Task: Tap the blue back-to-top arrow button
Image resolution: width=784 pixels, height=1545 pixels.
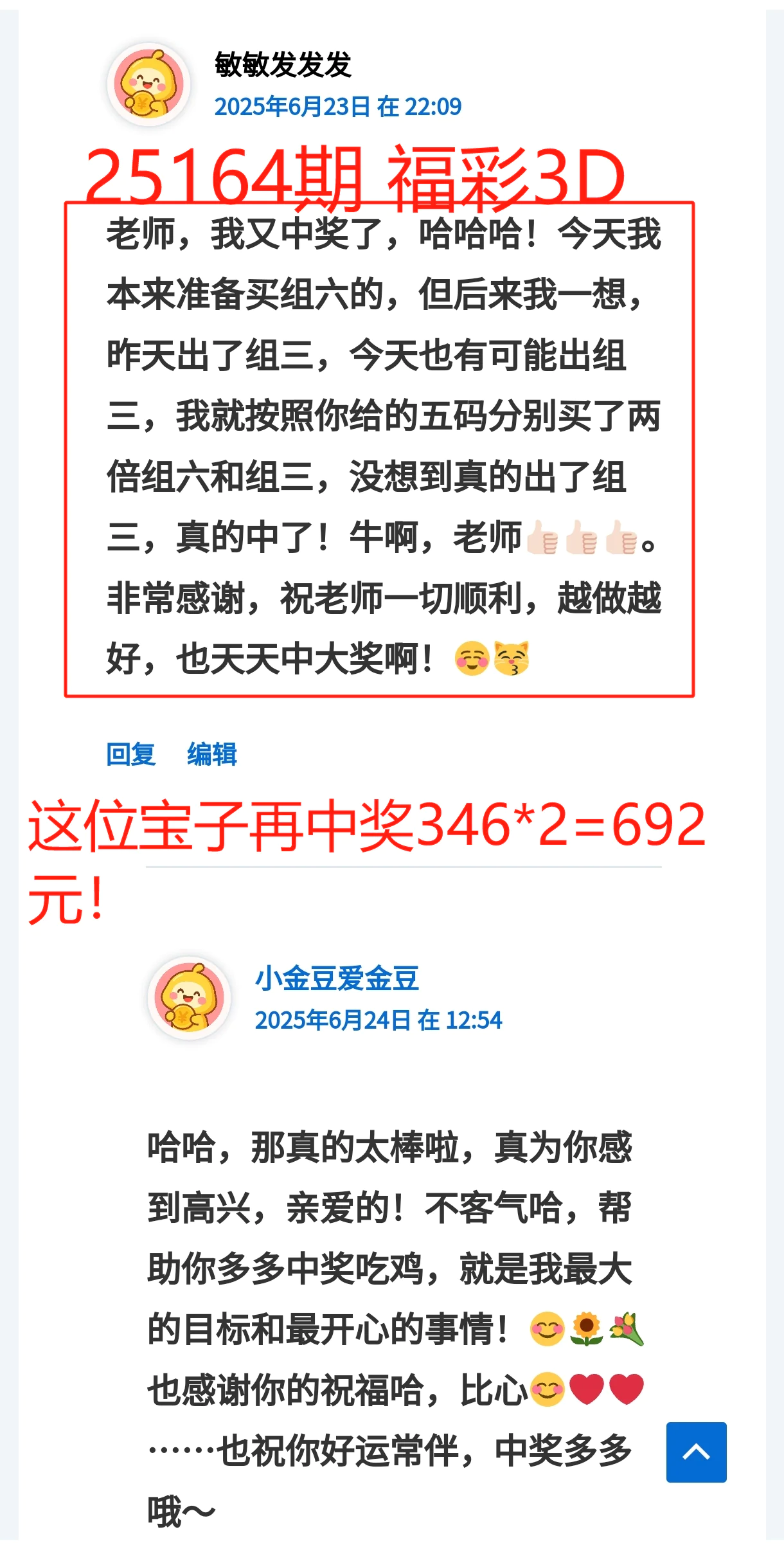Action: pyautogui.click(x=696, y=1452)
